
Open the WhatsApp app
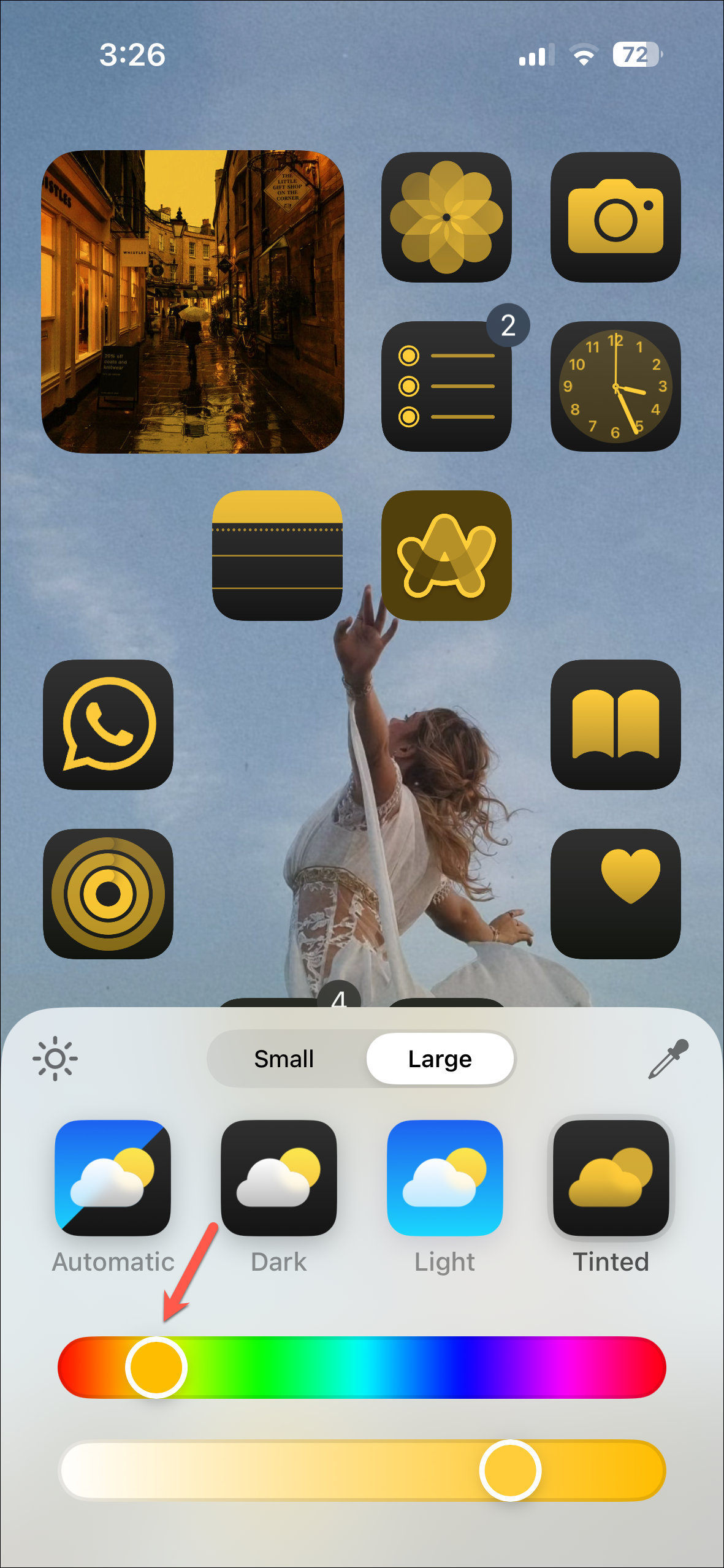(109, 725)
